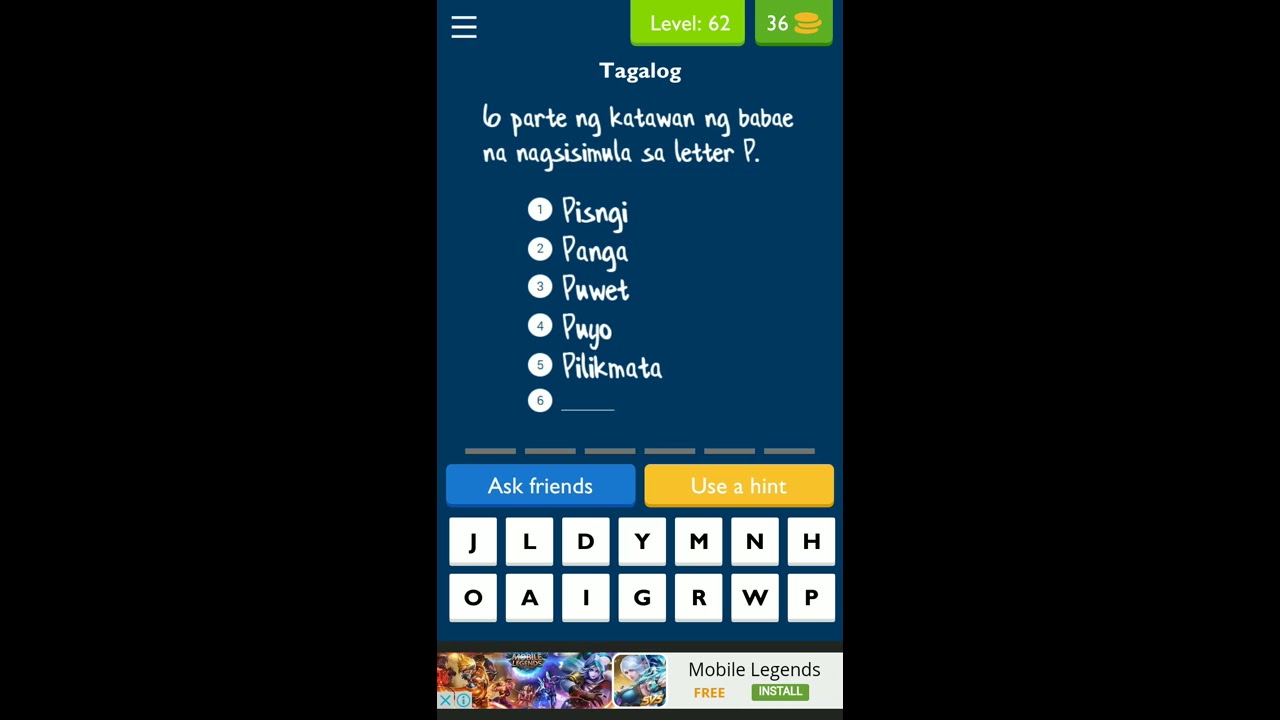Select letter W tile
The width and height of the screenshot is (1280, 720).
[755, 598]
